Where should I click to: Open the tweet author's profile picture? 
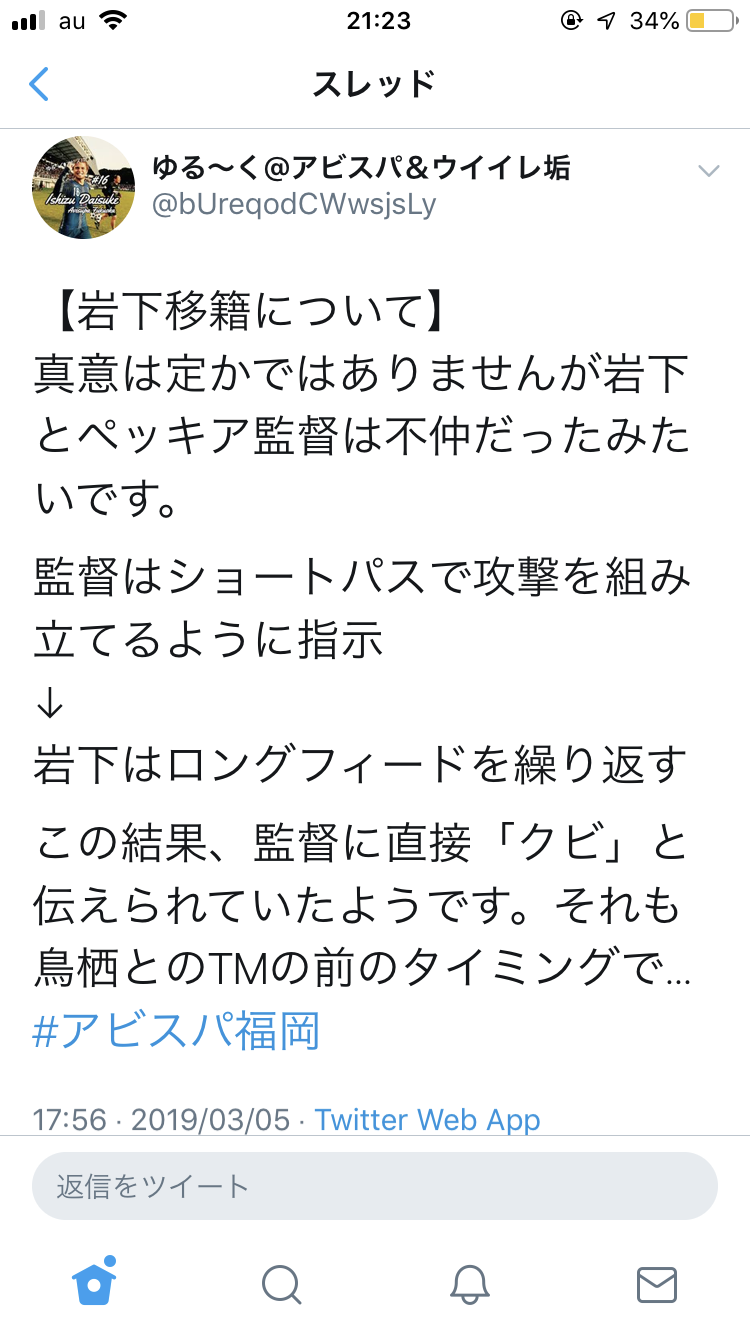coord(84,188)
